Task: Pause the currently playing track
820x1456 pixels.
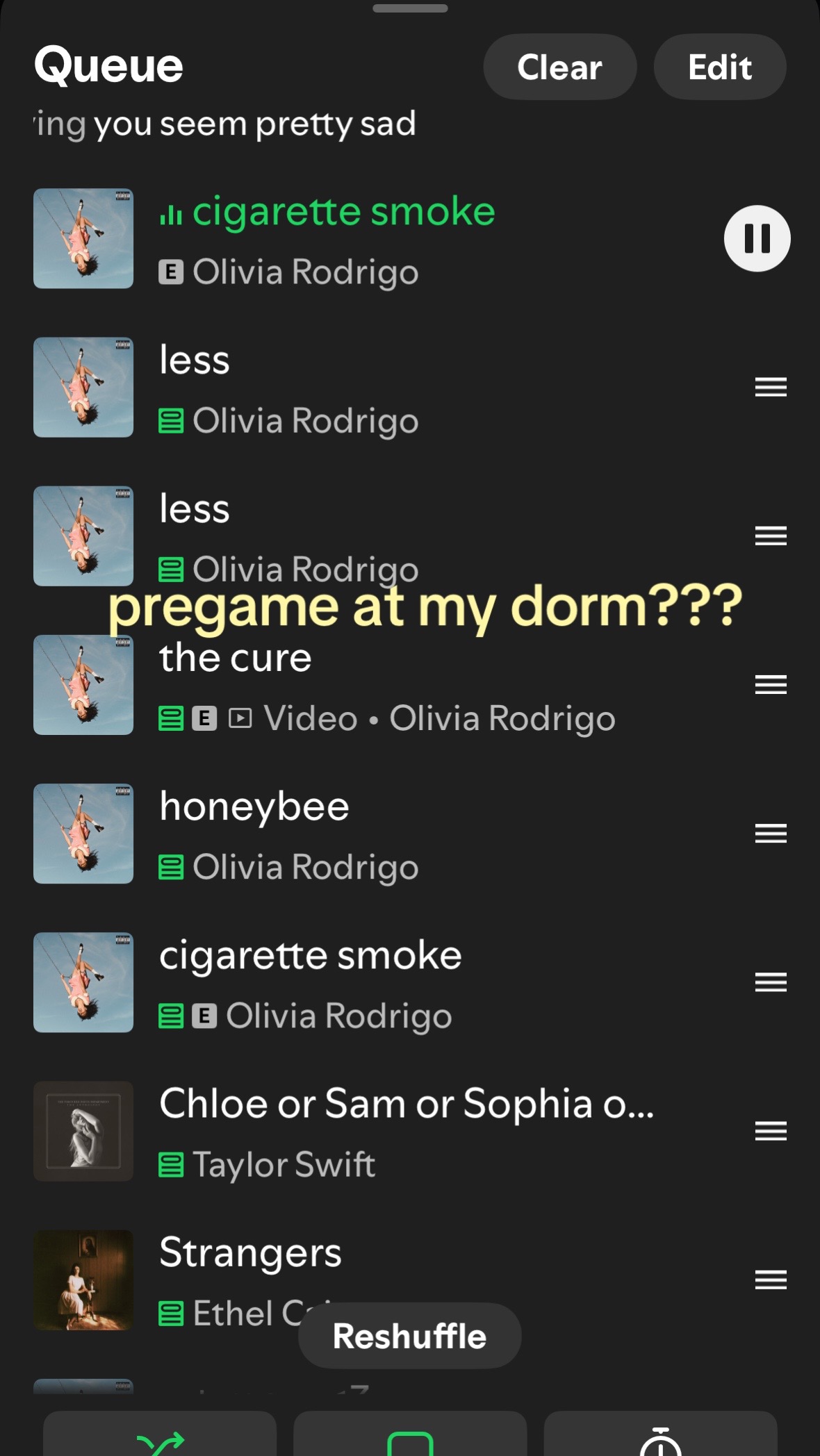Action: pyautogui.click(x=757, y=238)
